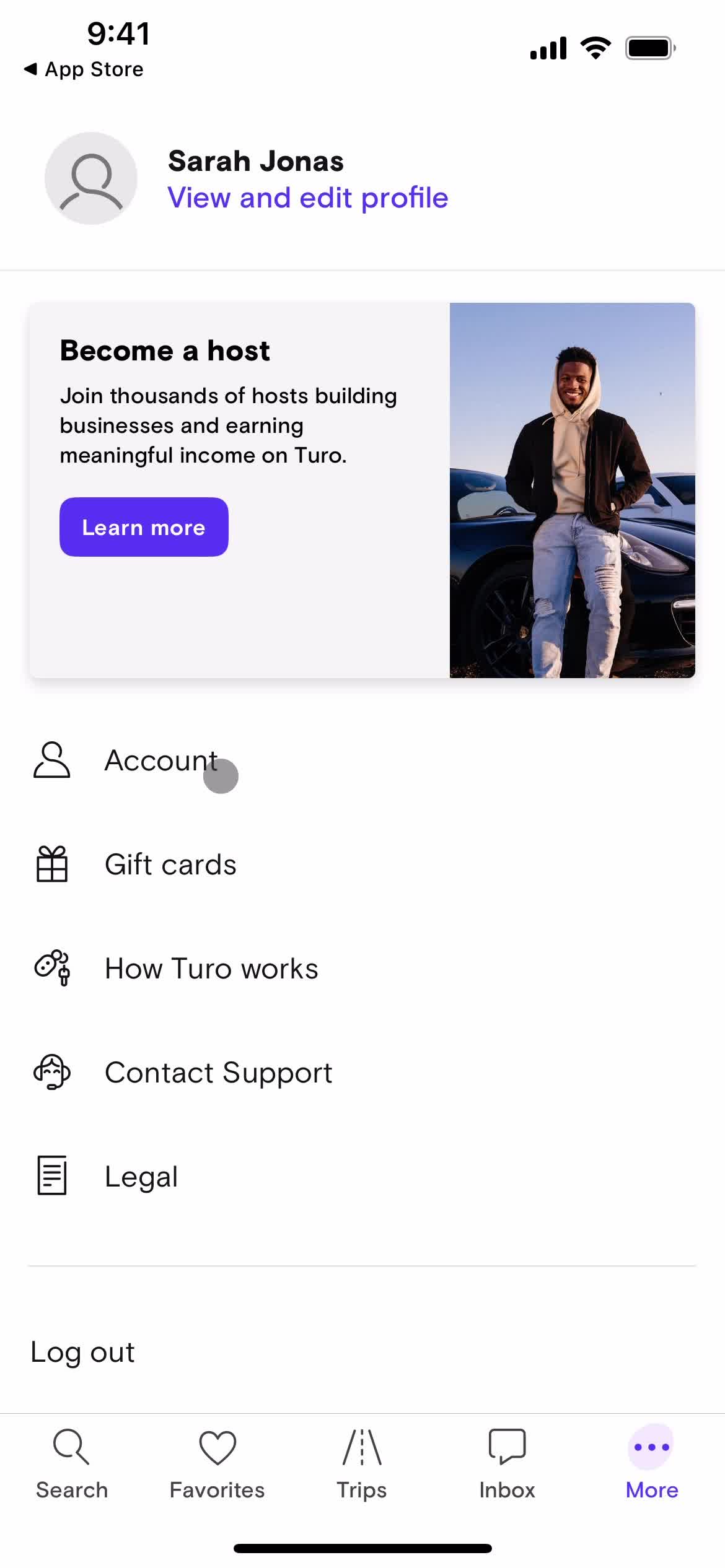The image size is (725, 1568).
Task: Open How Turo works
Action: pos(211,969)
